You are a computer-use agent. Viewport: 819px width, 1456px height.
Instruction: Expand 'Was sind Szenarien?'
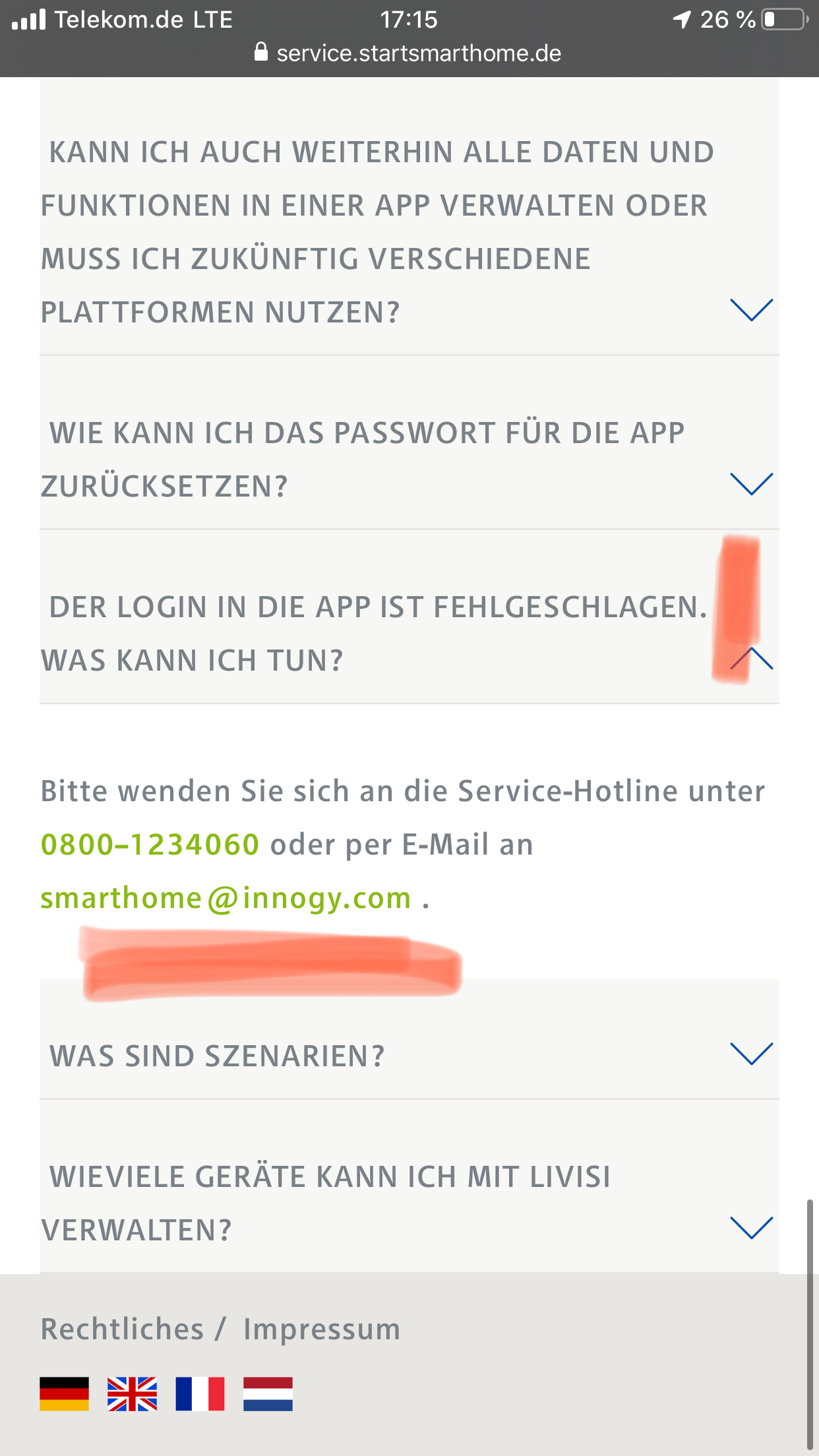pos(751,1053)
